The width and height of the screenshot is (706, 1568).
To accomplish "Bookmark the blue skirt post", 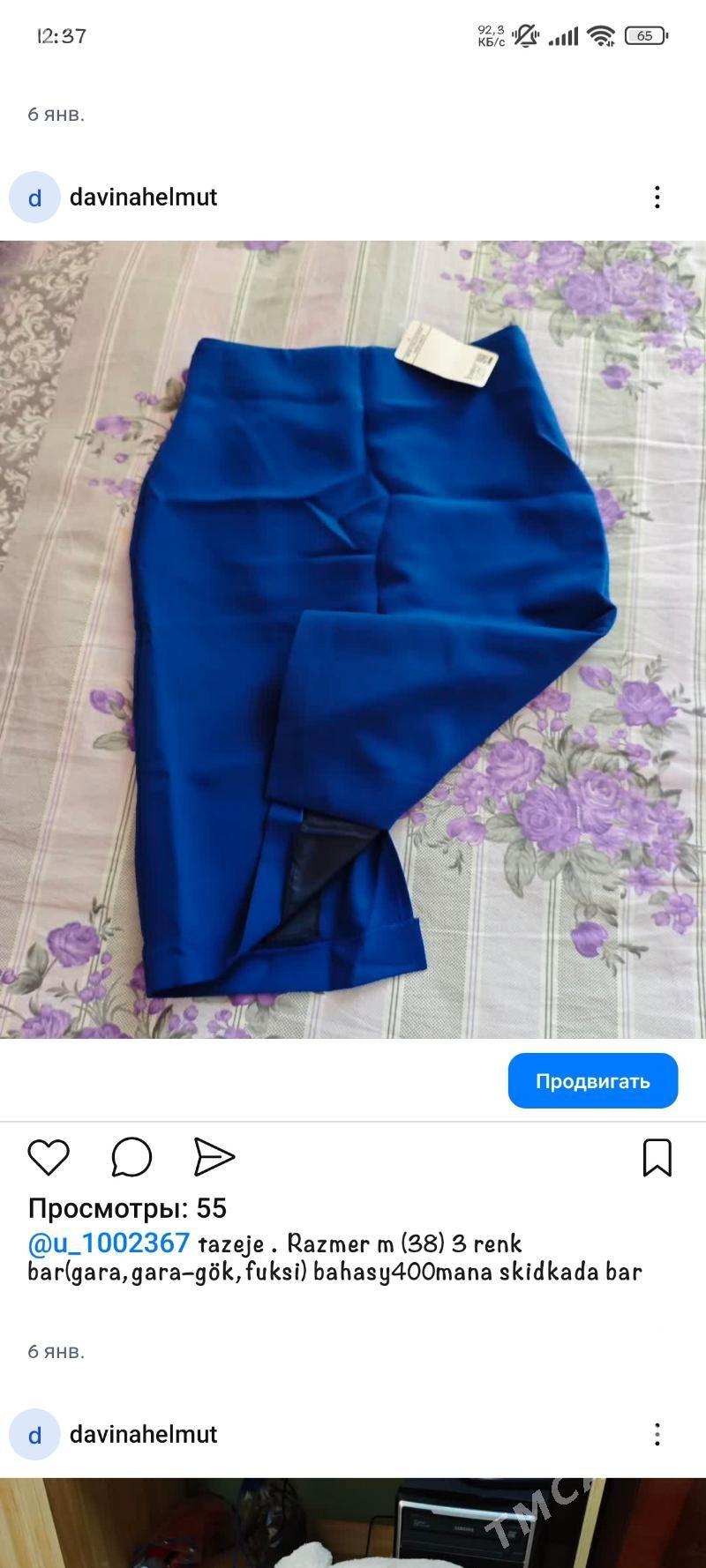I will tap(657, 1157).
